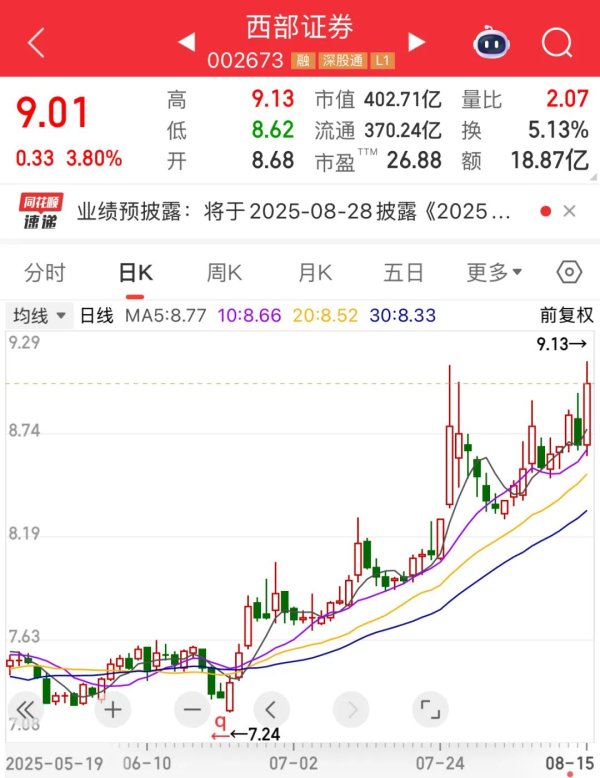The width and height of the screenshot is (600, 778).
Task: Zoom out the K-line chart
Action: tap(191, 711)
